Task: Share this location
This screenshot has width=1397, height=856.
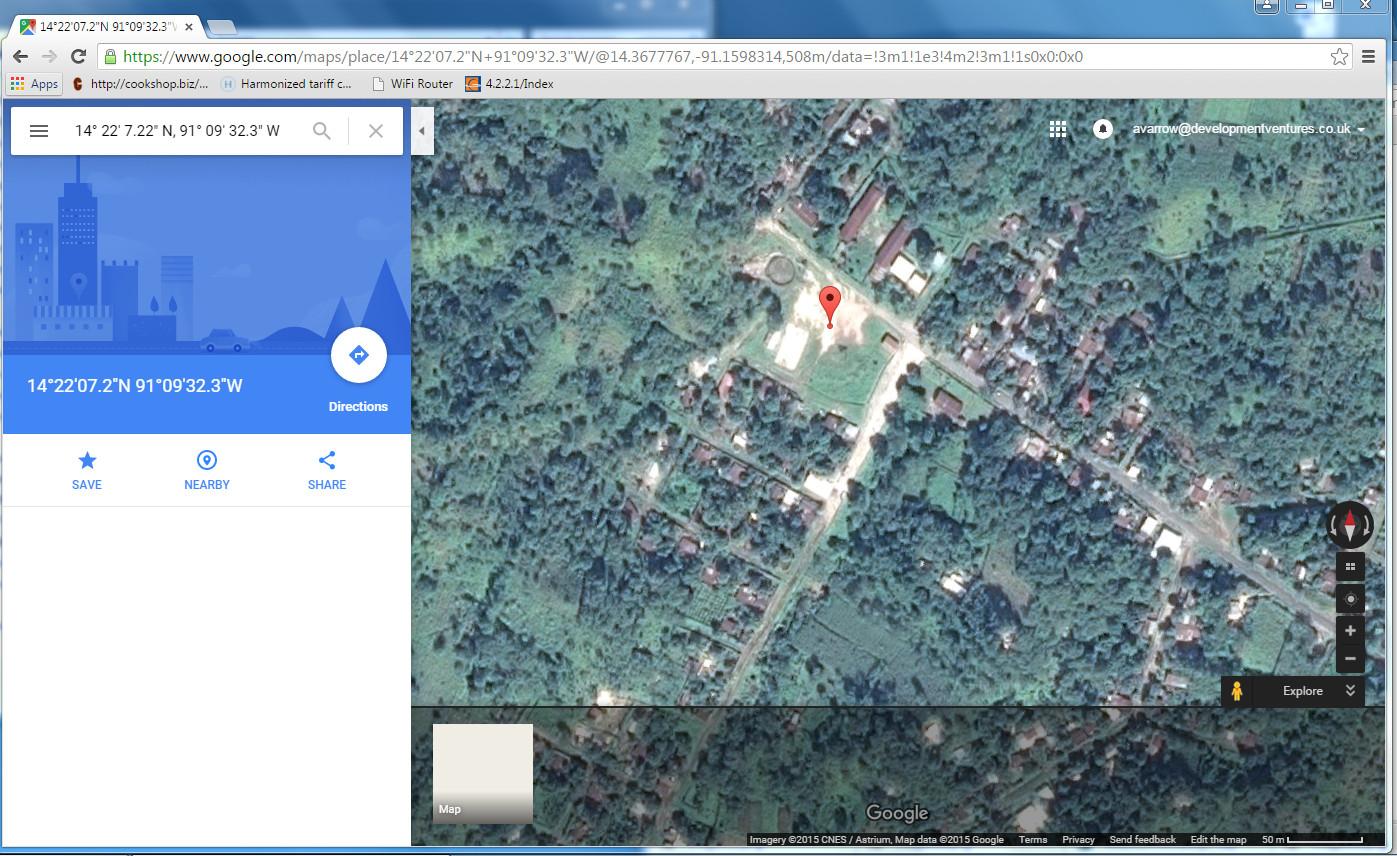Action: click(327, 470)
